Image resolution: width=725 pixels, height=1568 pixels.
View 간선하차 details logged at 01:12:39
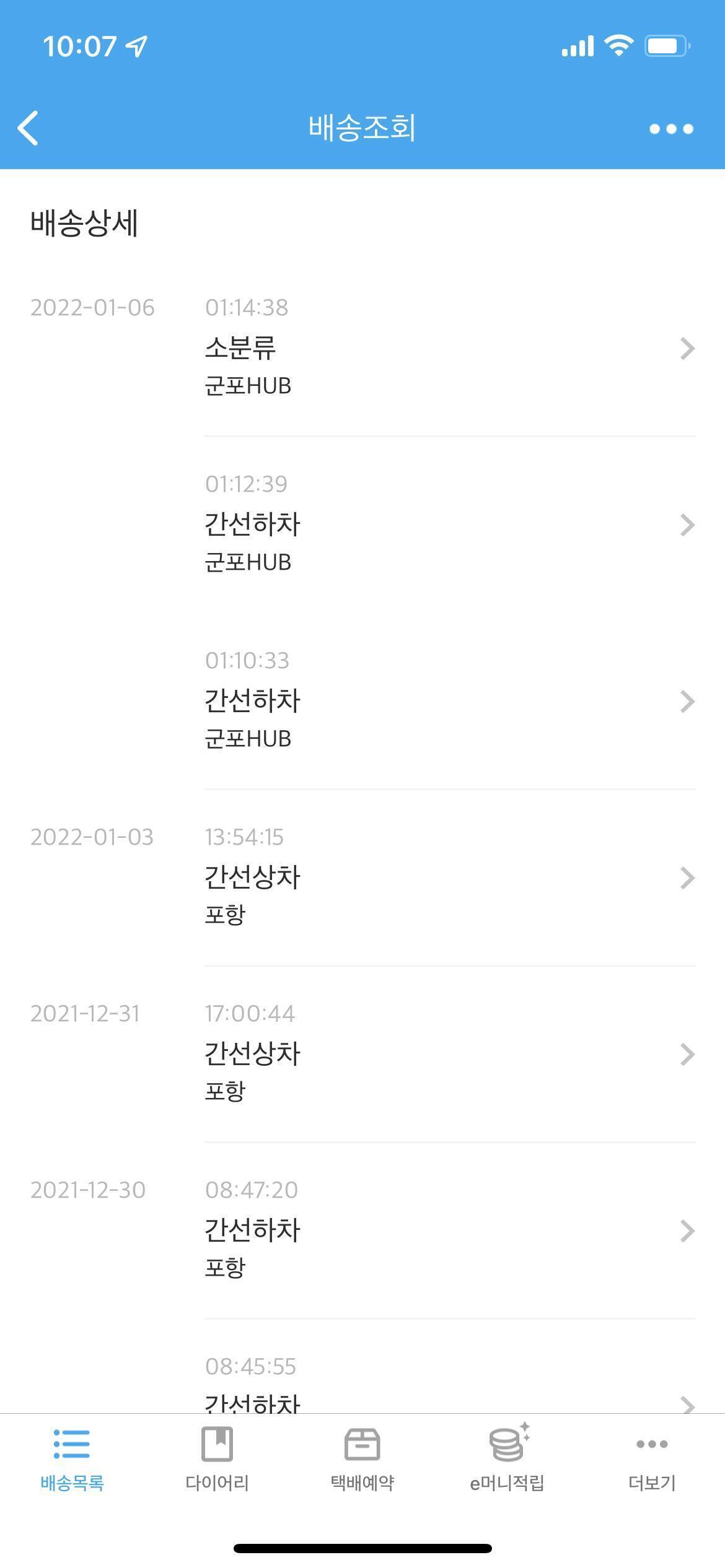[x=449, y=525]
